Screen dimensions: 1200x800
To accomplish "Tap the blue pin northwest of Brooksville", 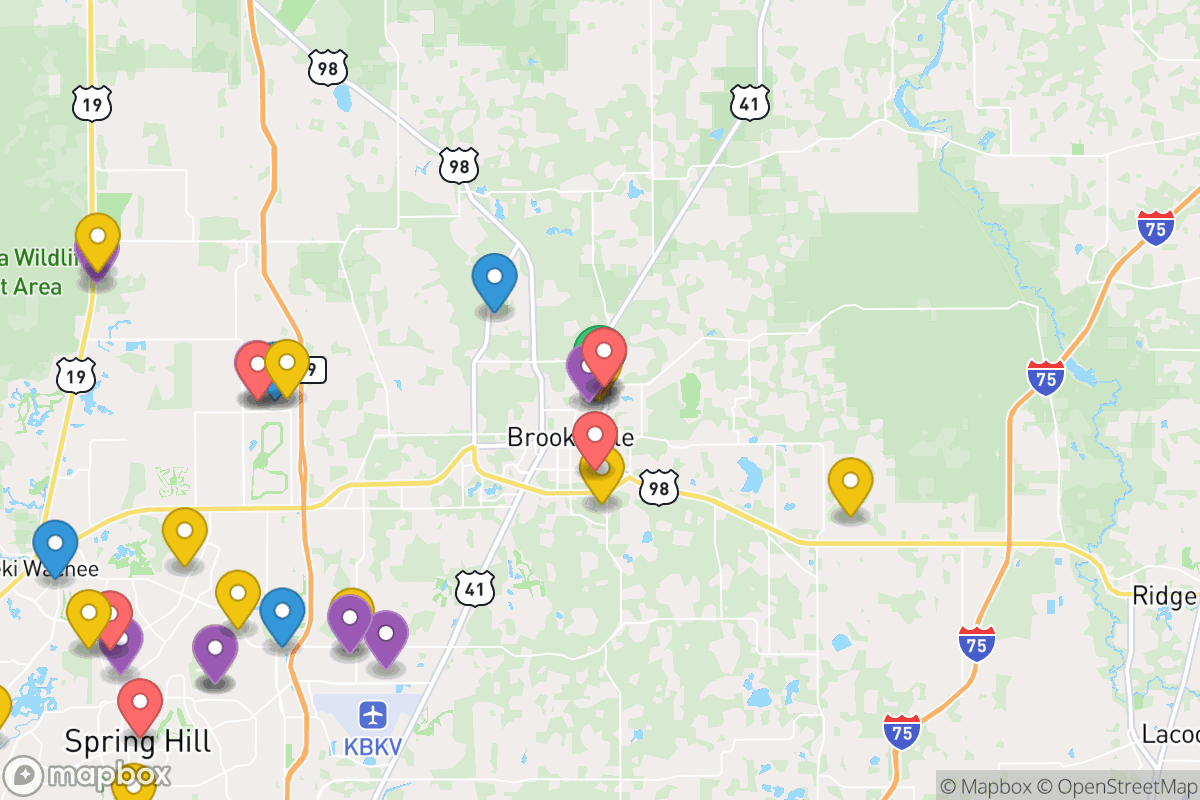I will pyautogui.click(x=494, y=279).
